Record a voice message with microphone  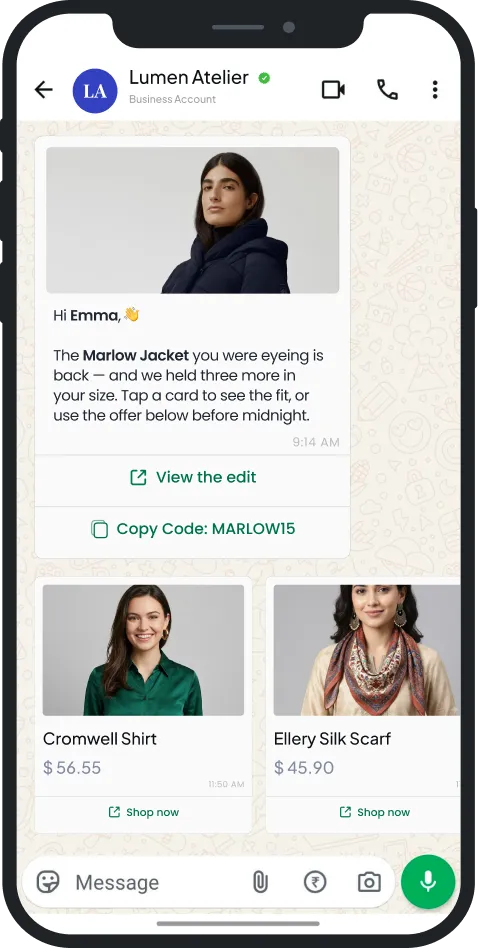[x=428, y=881]
